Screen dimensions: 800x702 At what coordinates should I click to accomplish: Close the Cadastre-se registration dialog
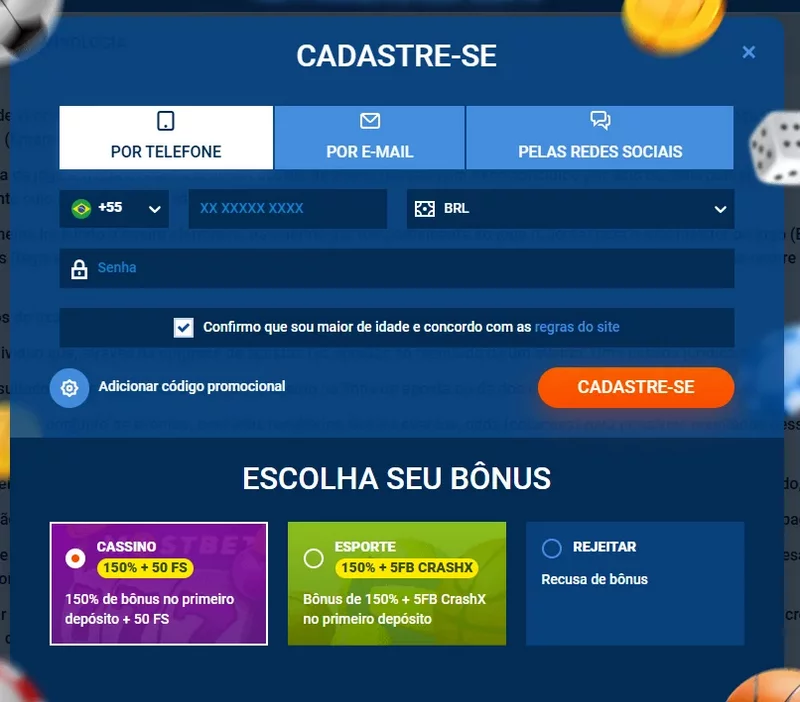click(x=748, y=53)
